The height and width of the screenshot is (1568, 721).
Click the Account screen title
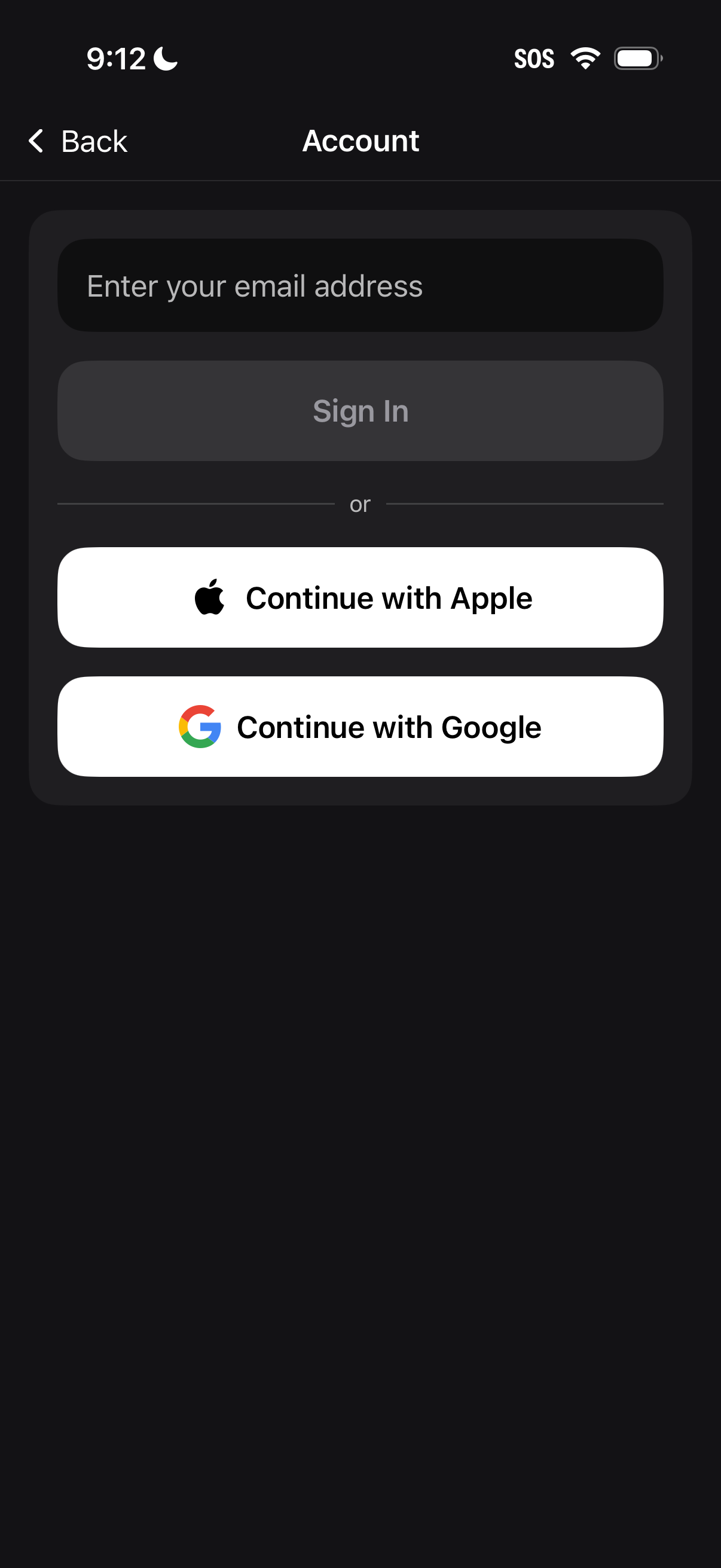(360, 141)
